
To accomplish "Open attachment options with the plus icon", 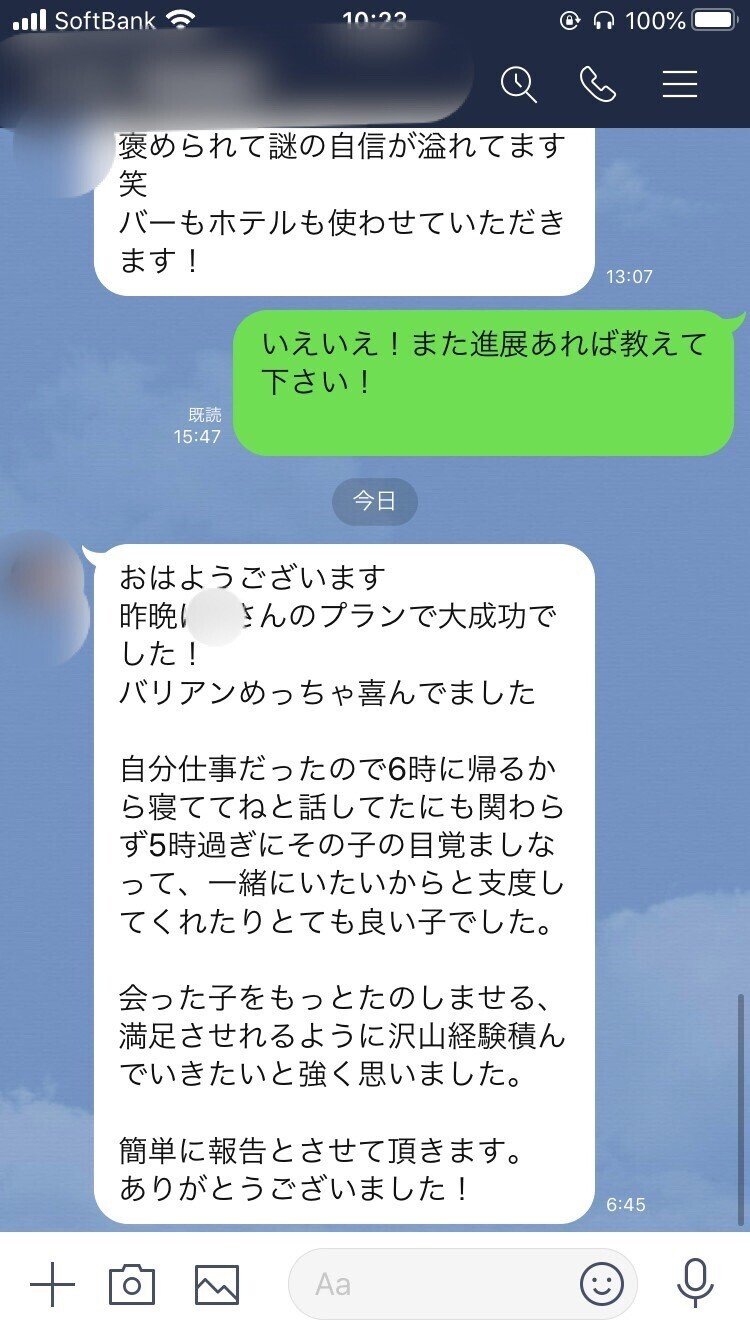I will tap(52, 1283).
